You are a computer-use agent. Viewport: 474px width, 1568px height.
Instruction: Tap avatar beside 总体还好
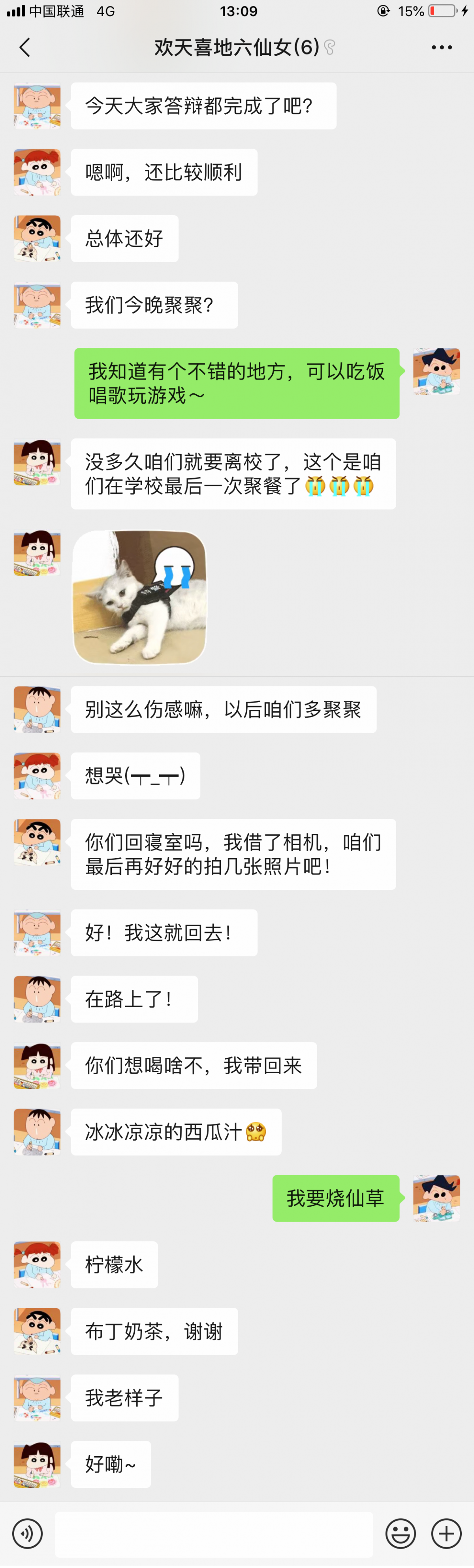coord(37,239)
